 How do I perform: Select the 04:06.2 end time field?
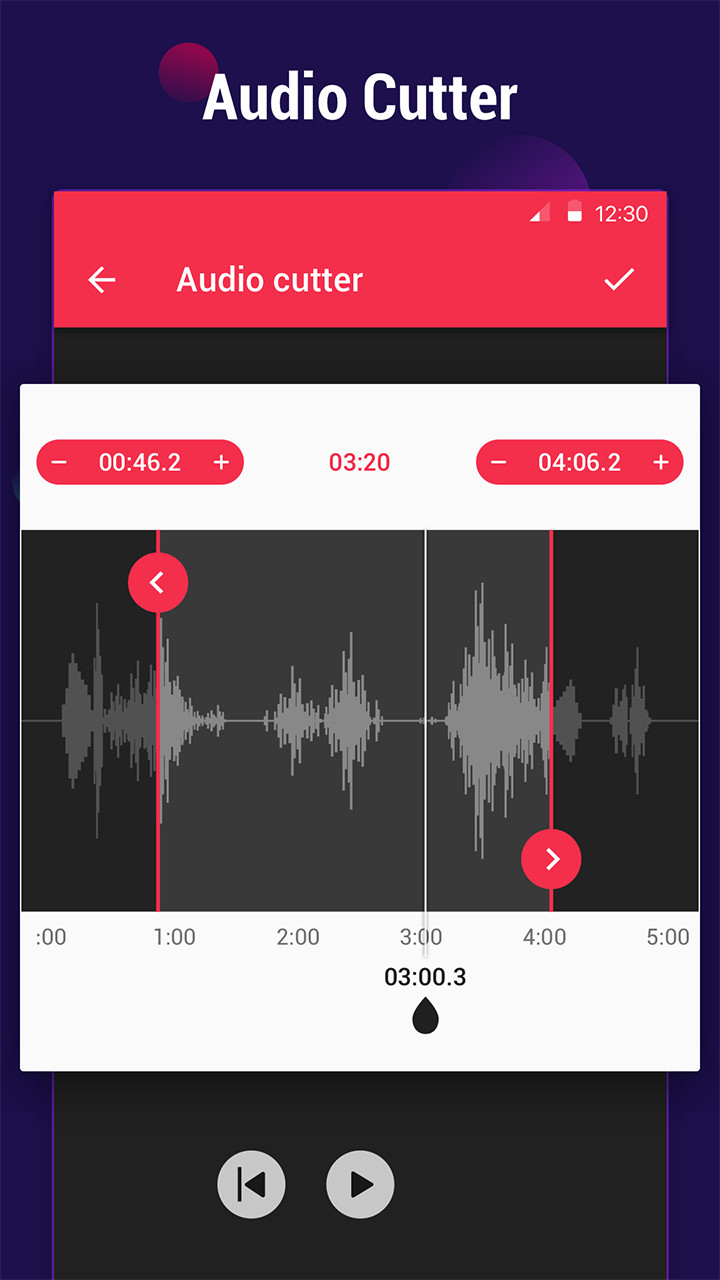click(579, 462)
